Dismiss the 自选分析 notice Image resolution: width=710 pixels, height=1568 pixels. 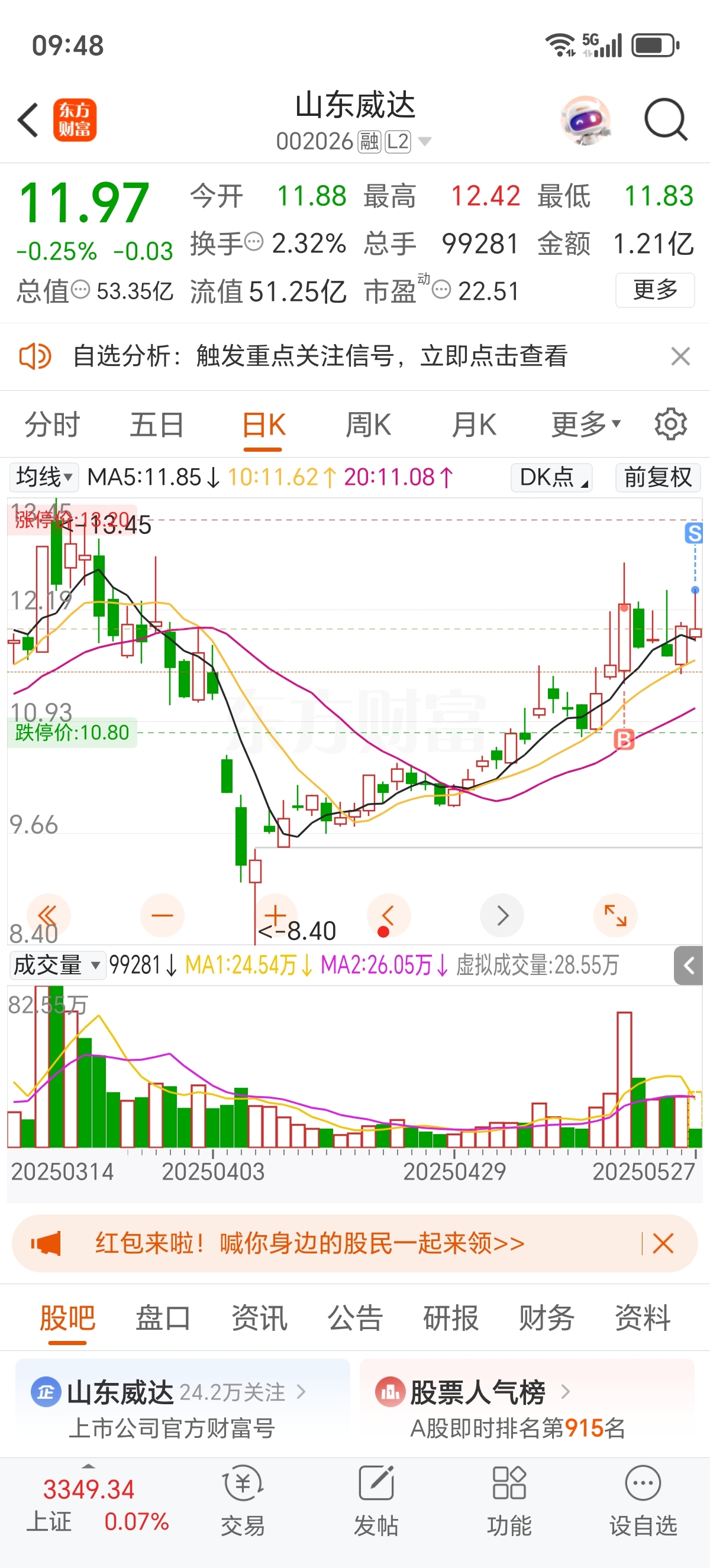point(680,356)
